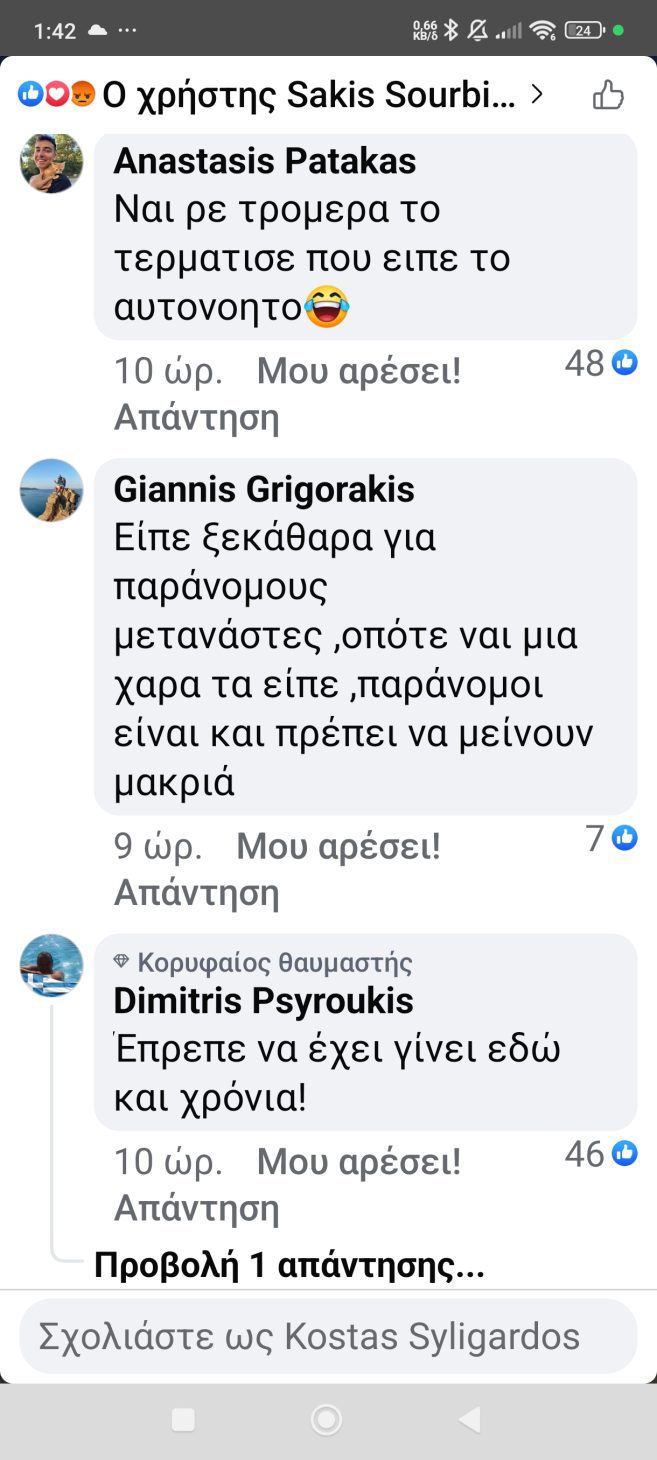Reply to Dimitris Psyroukis's comment
This screenshot has width=657, height=1460.
pos(196,1208)
